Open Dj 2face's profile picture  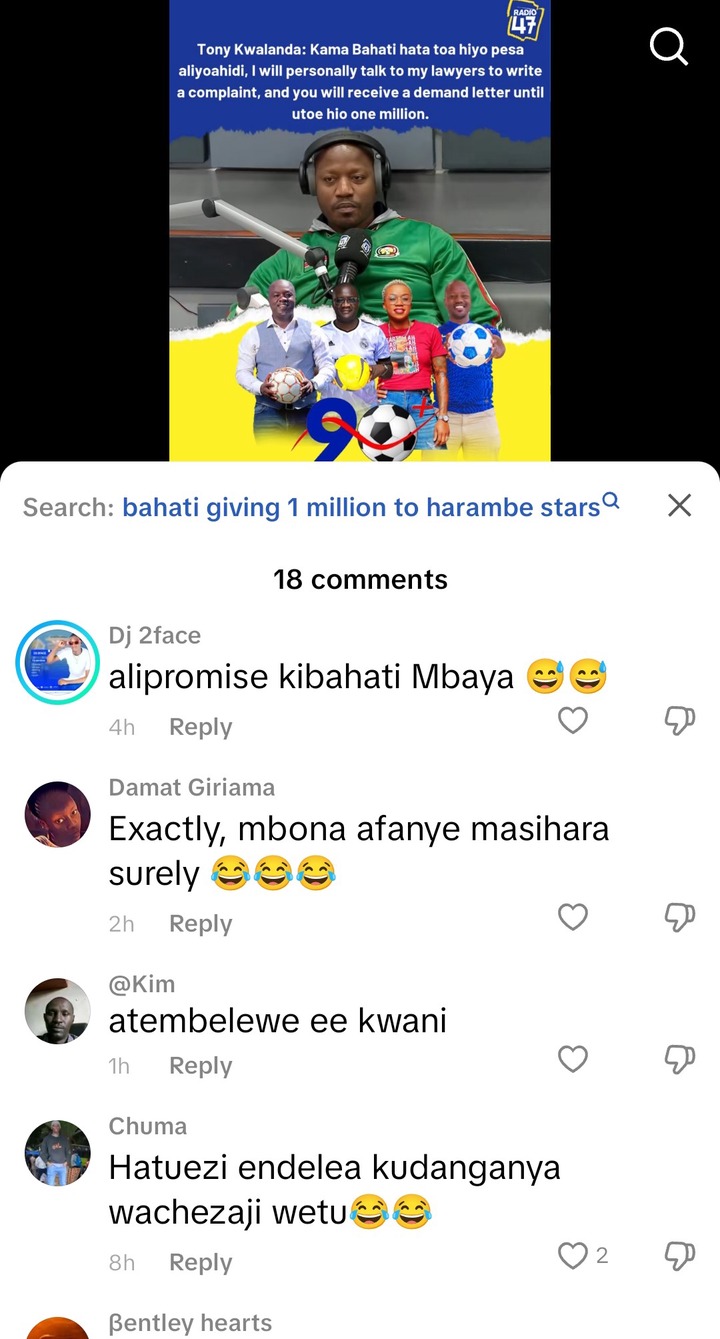point(57,661)
